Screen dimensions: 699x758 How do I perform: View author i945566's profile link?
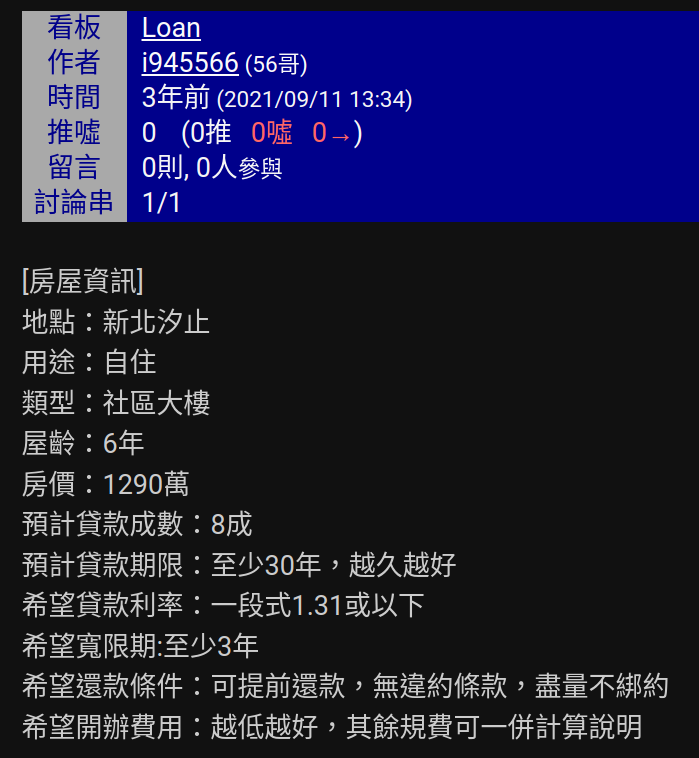tap(190, 64)
